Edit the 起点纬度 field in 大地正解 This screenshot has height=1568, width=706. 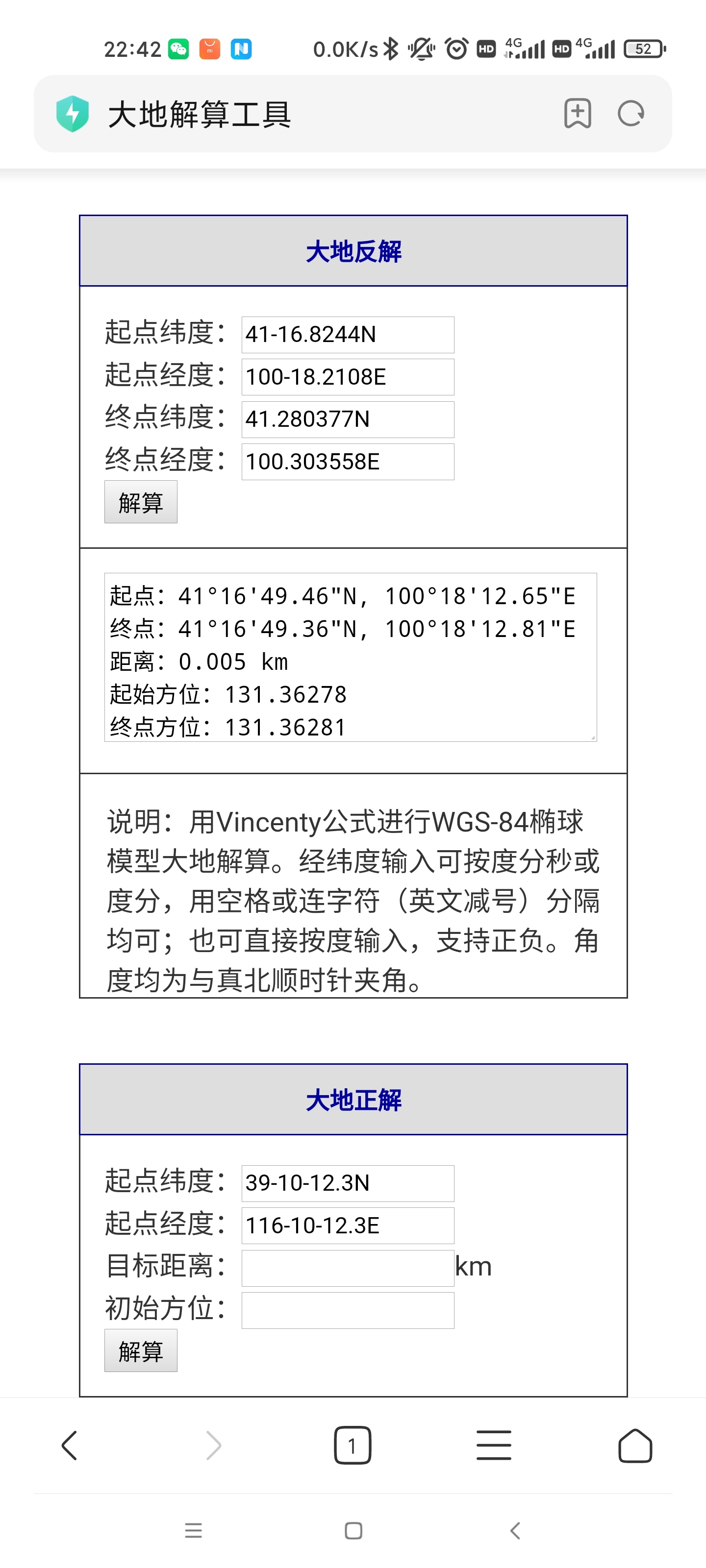pyautogui.click(x=347, y=1183)
